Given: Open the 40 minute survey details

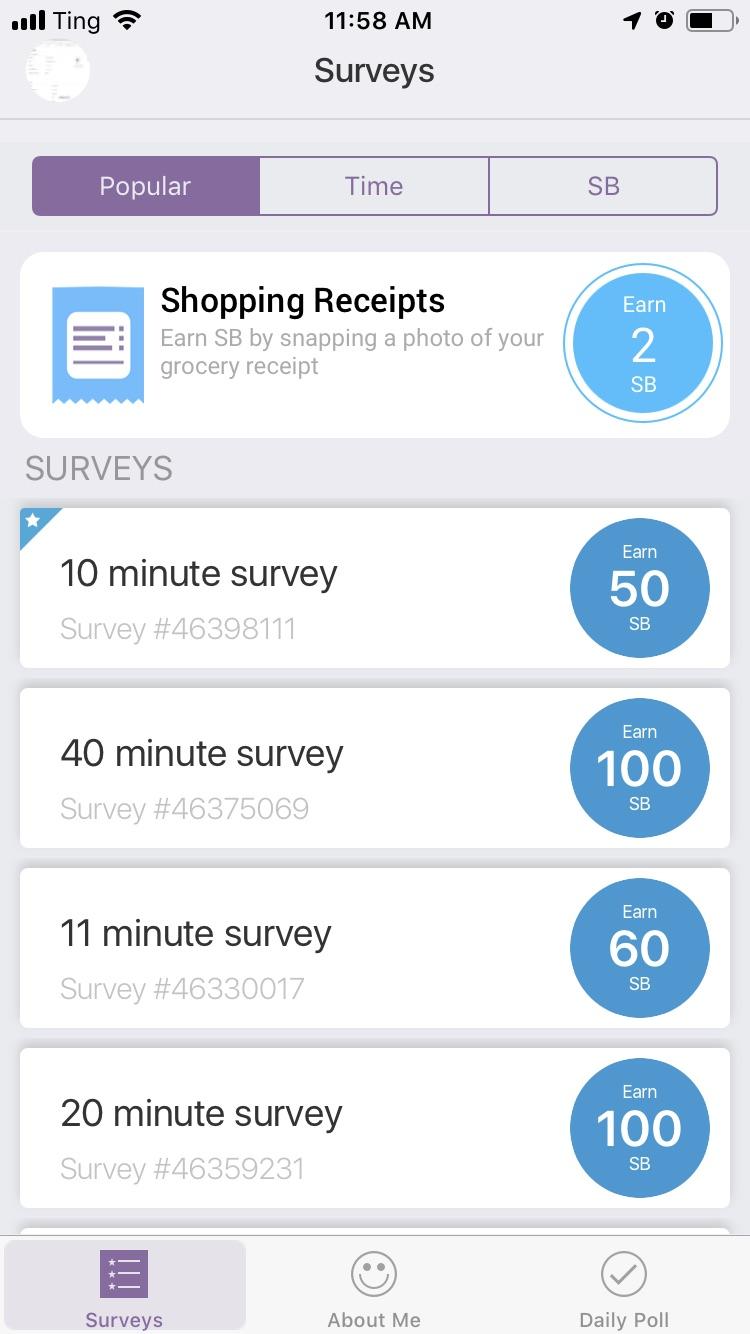Looking at the screenshot, I should coord(300,768).
